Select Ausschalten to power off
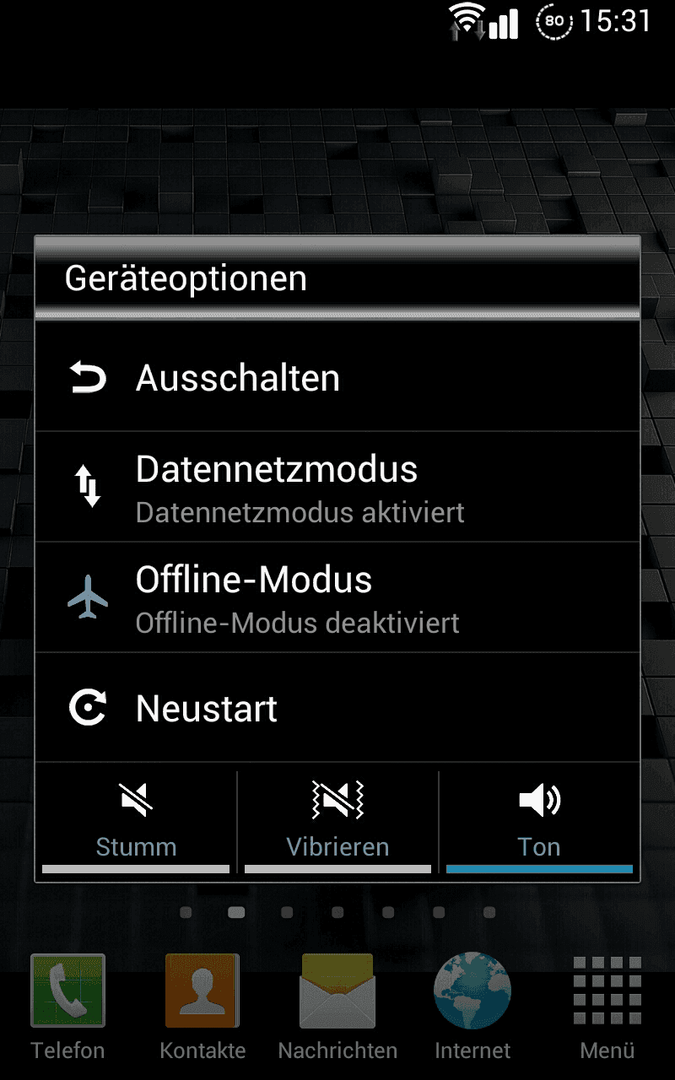 pyautogui.click(x=337, y=378)
